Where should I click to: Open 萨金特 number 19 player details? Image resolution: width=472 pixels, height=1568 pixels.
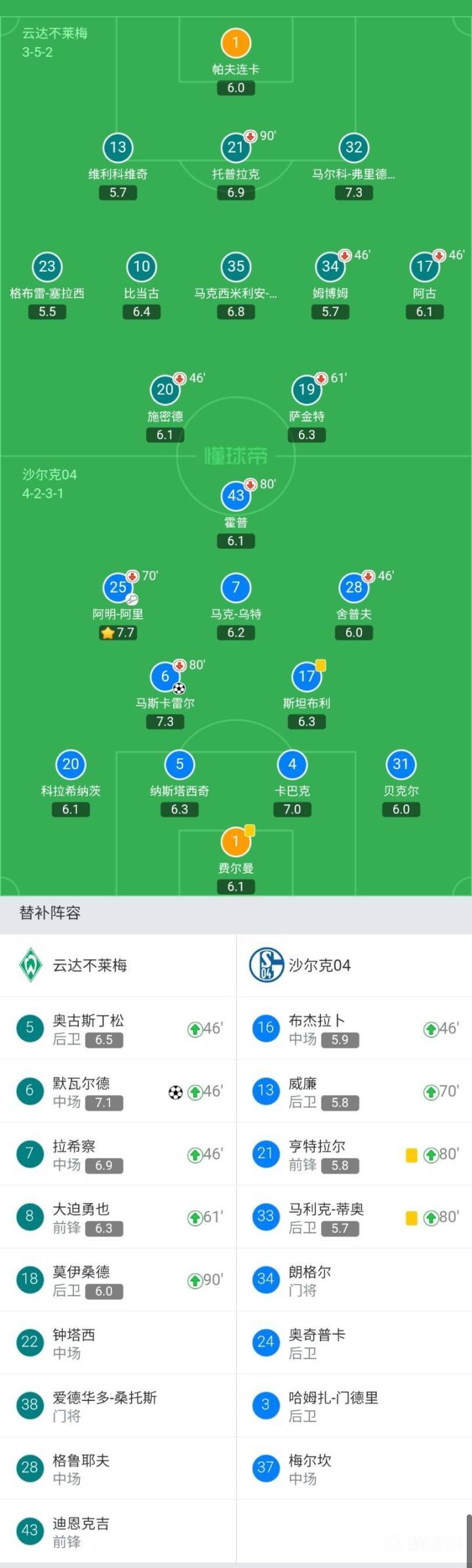(x=307, y=390)
